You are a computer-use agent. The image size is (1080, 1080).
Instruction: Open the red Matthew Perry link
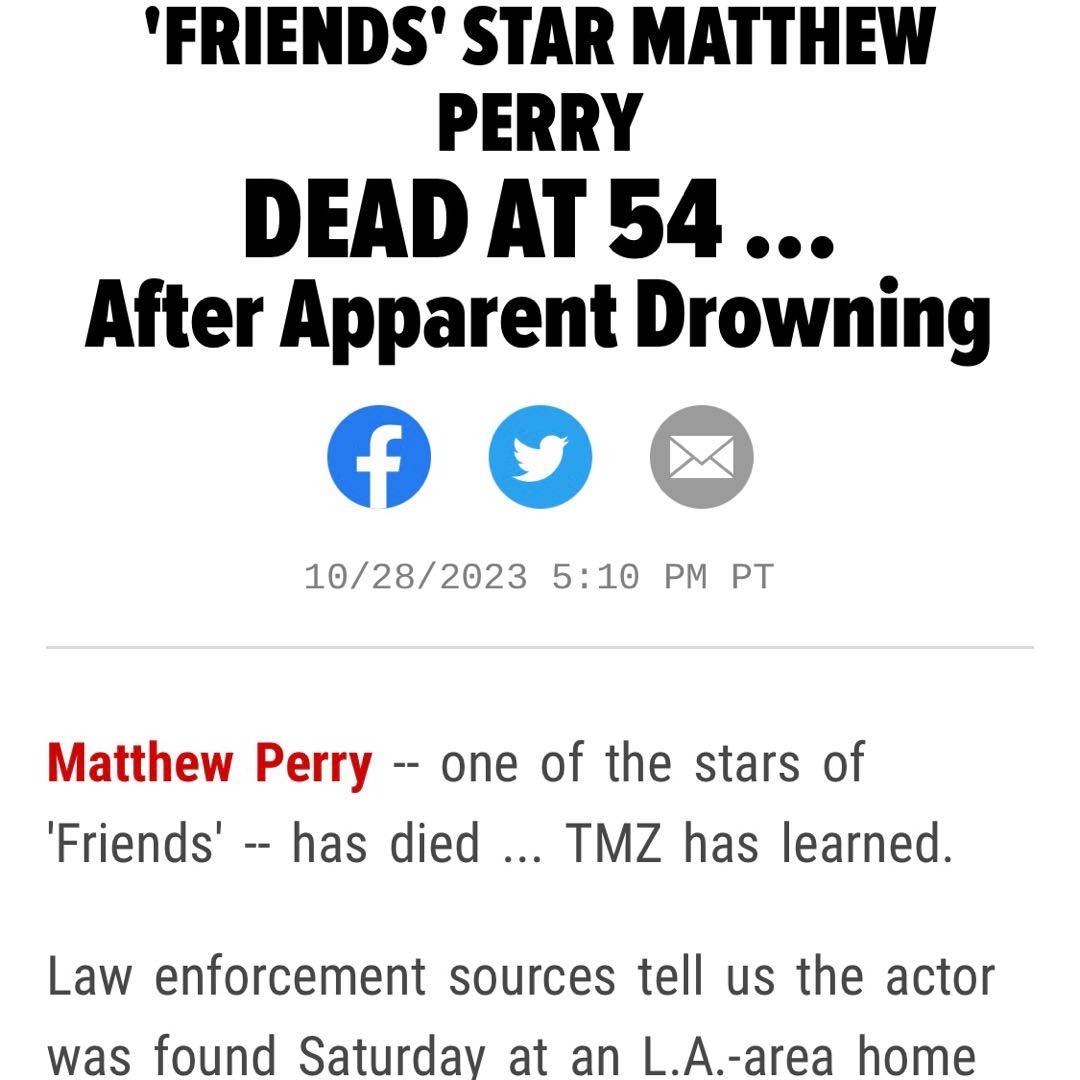(209, 764)
